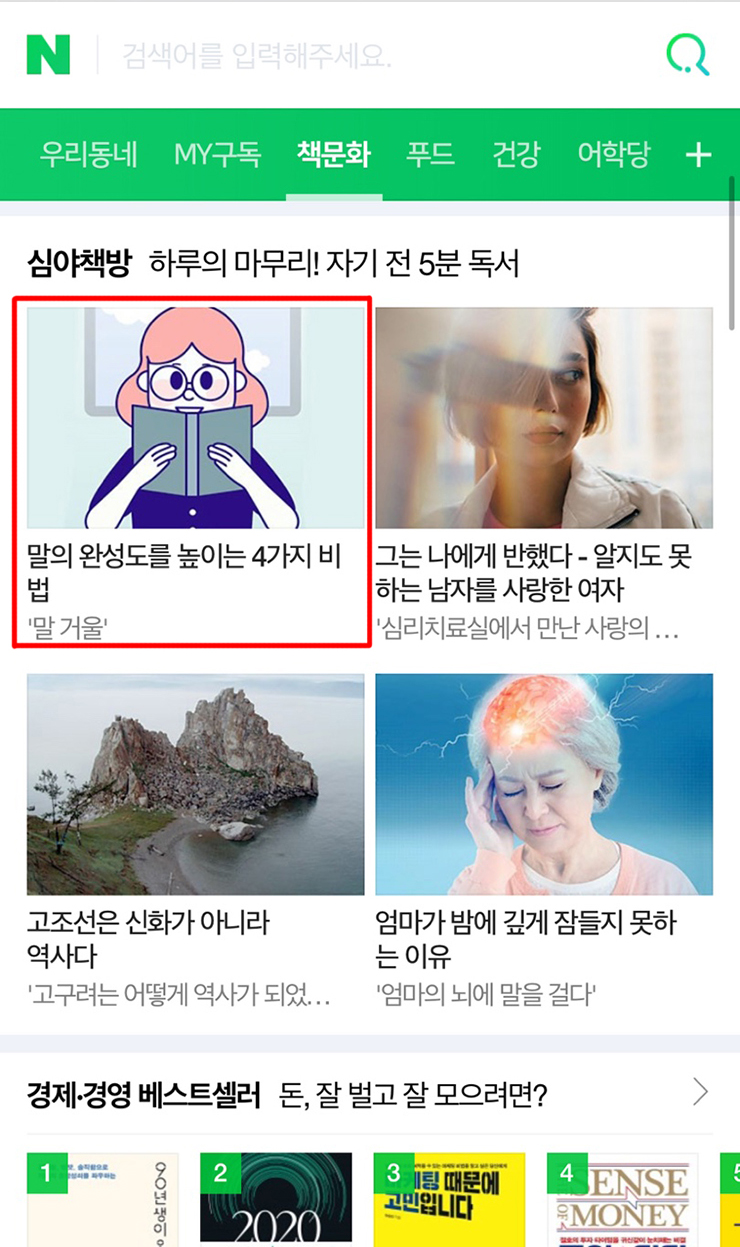Switch to the MY구독 tab

[x=217, y=155]
